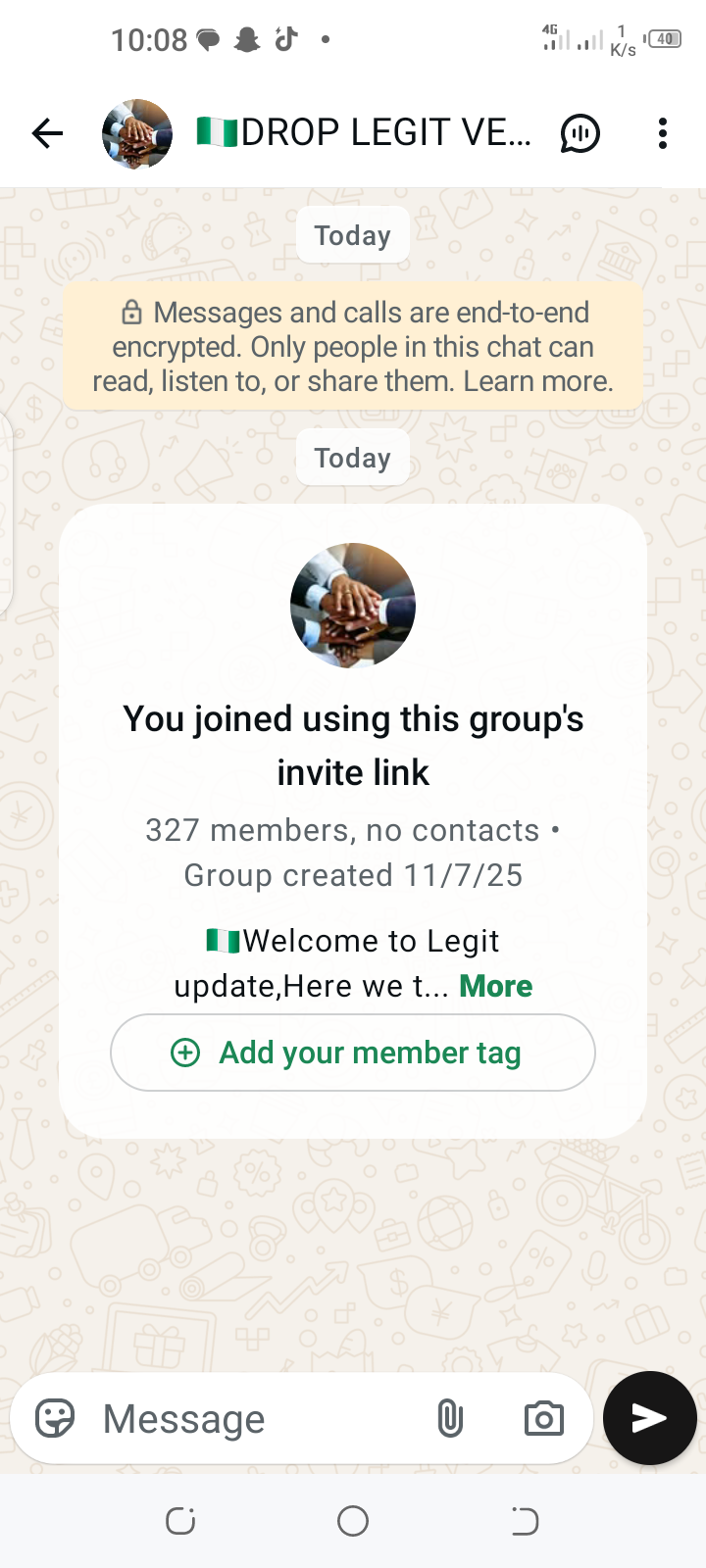Expand the group description with More
Screen dimensions: 706x1568
(x=496, y=986)
